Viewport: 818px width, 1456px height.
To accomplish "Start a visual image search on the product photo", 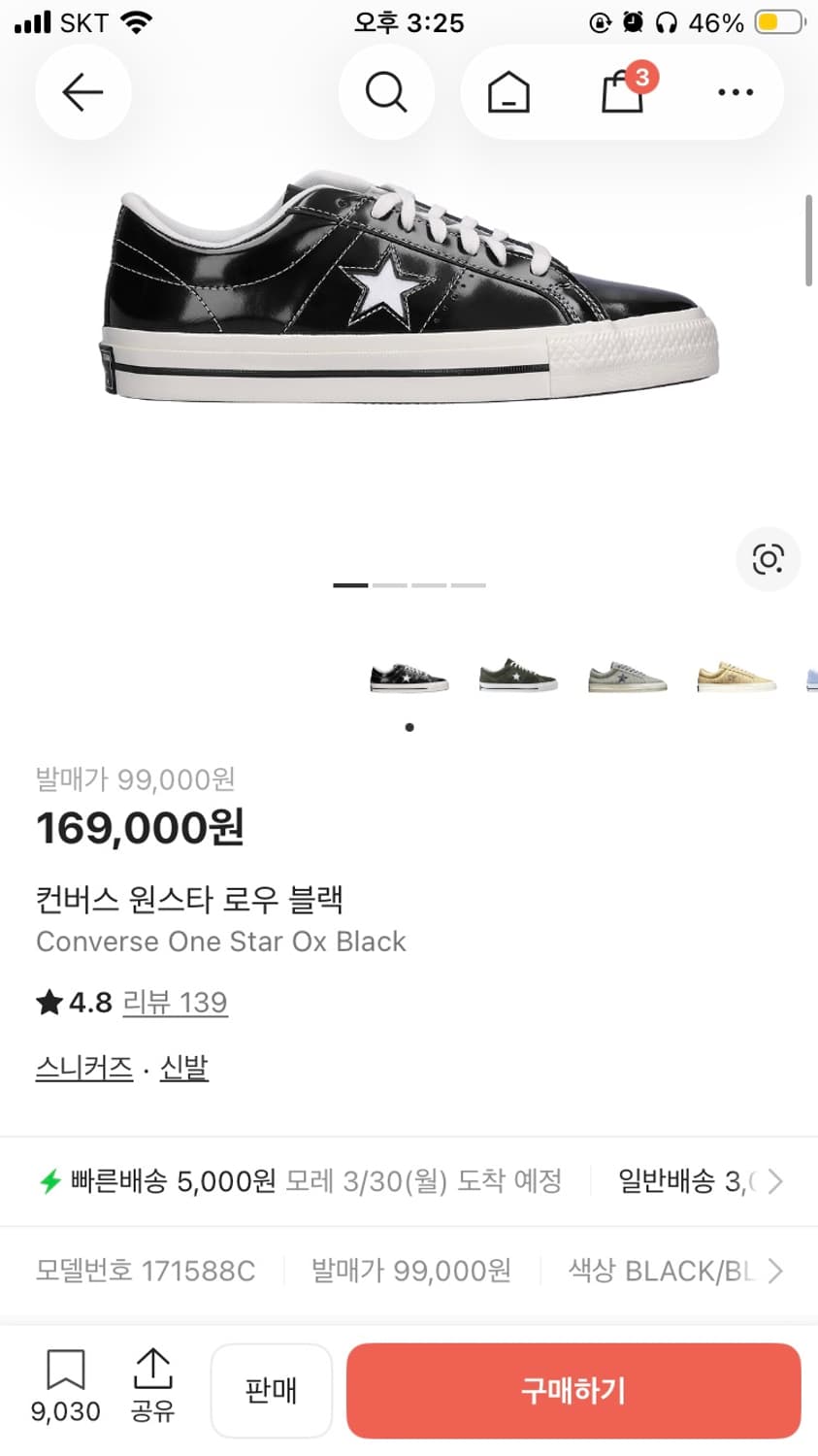I will [769, 560].
